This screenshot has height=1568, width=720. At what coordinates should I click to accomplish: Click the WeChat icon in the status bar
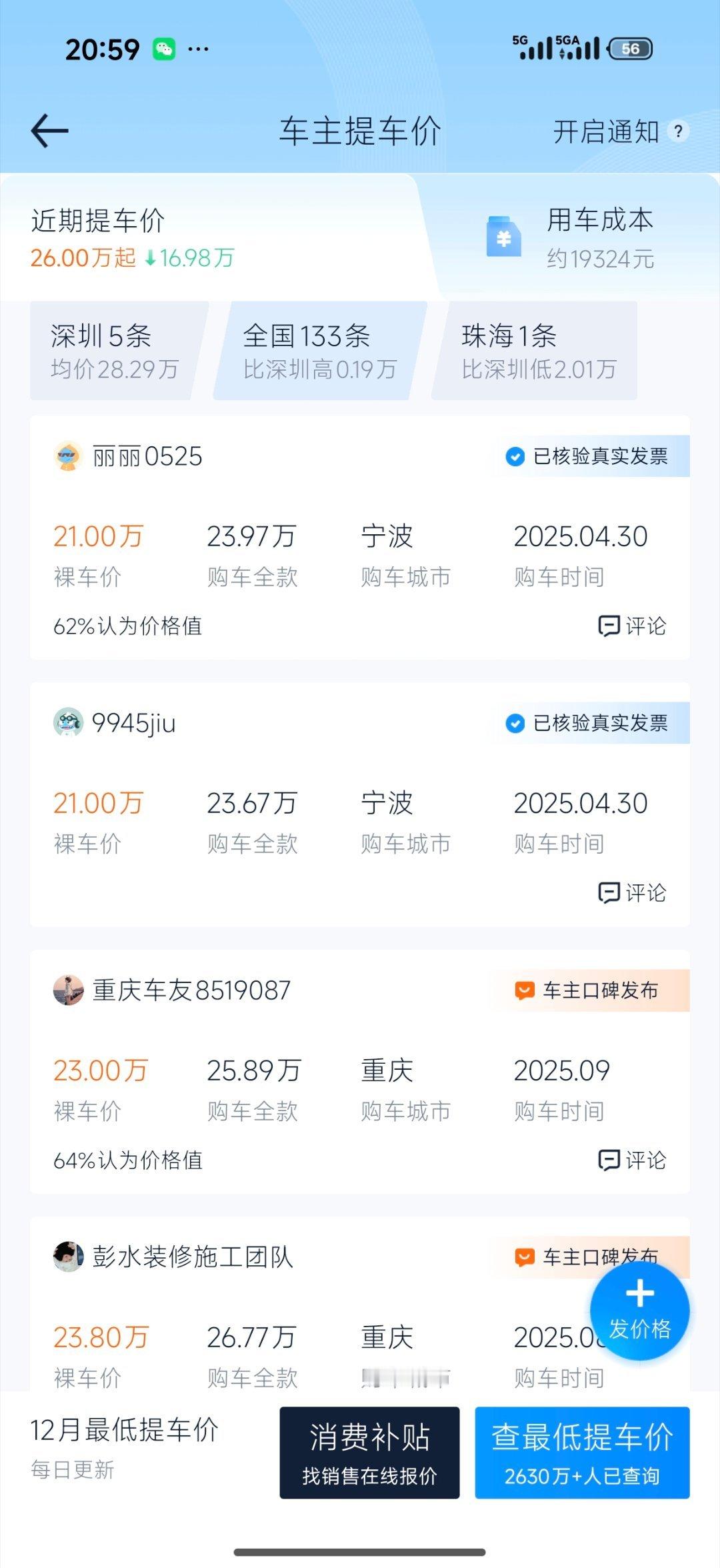pyautogui.click(x=163, y=48)
